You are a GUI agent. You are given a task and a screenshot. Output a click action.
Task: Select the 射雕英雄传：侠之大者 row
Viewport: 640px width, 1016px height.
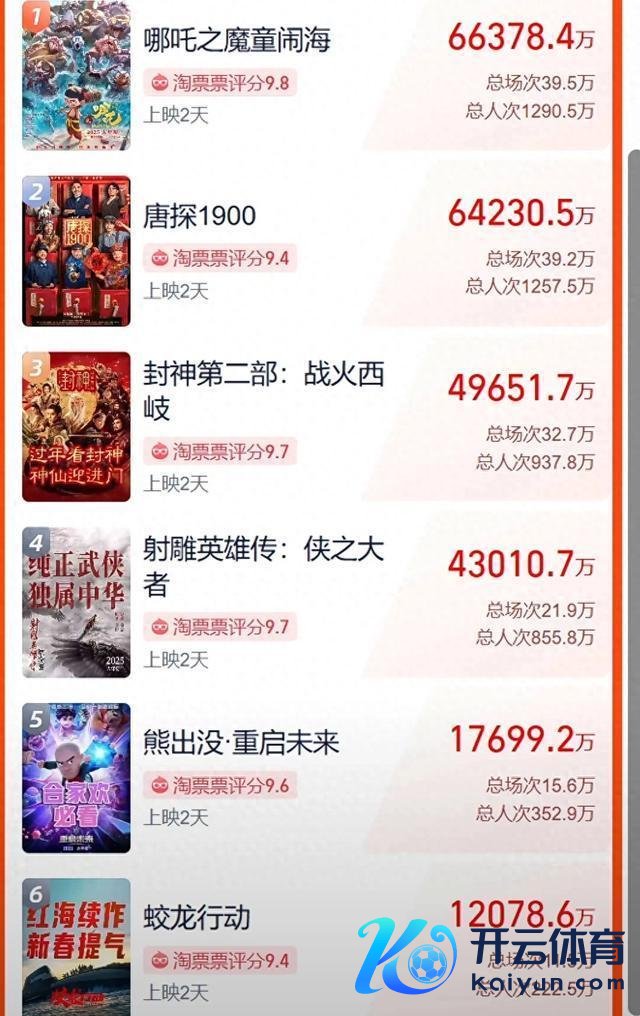[263, 566]
